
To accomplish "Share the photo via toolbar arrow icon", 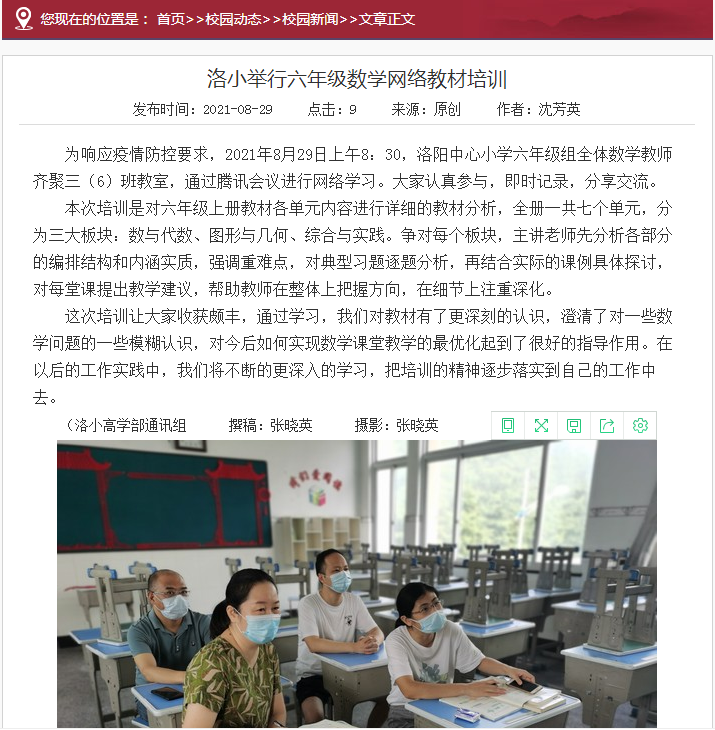I will point(607,425).
